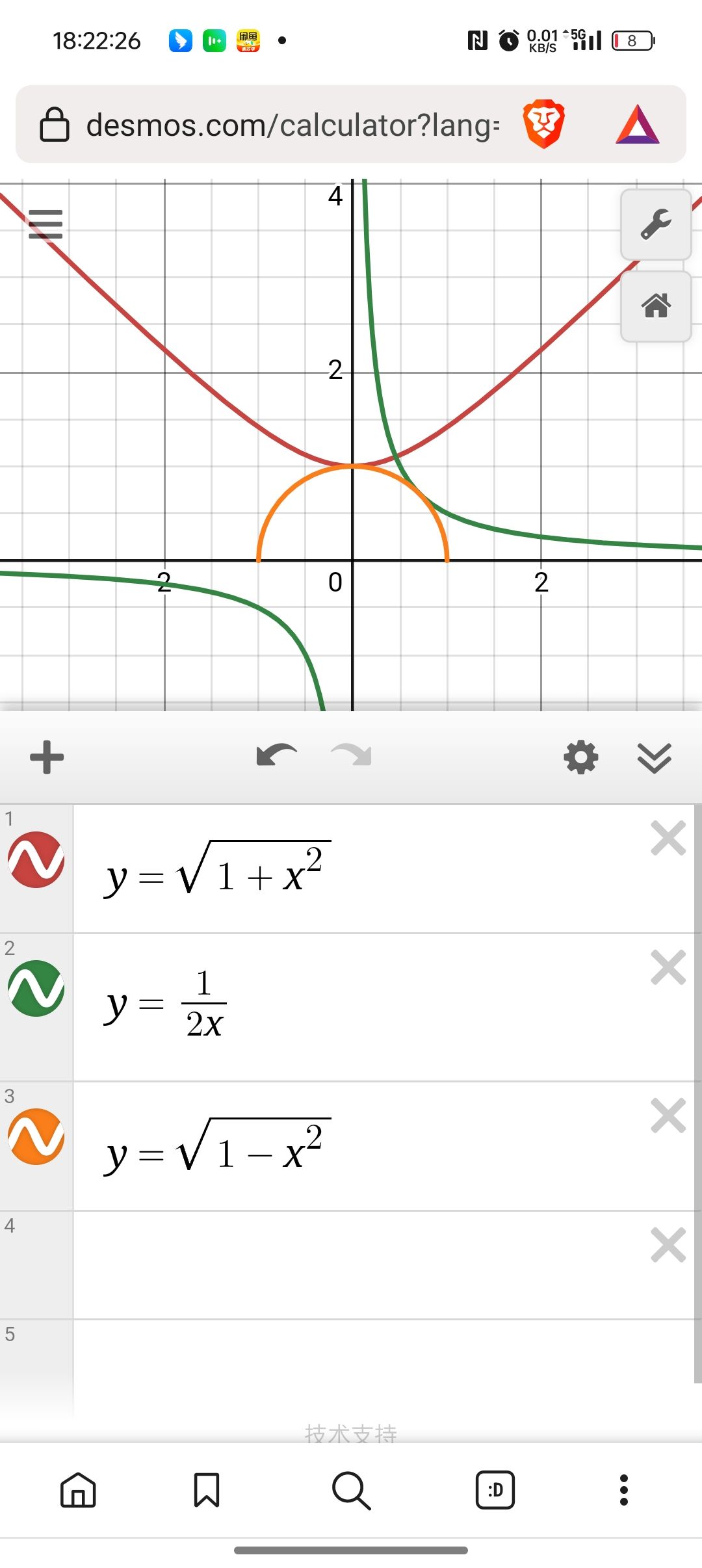Collapse the expression list panel
Image resolution: width=702 pixels, height=1568 pixels.
654,757
